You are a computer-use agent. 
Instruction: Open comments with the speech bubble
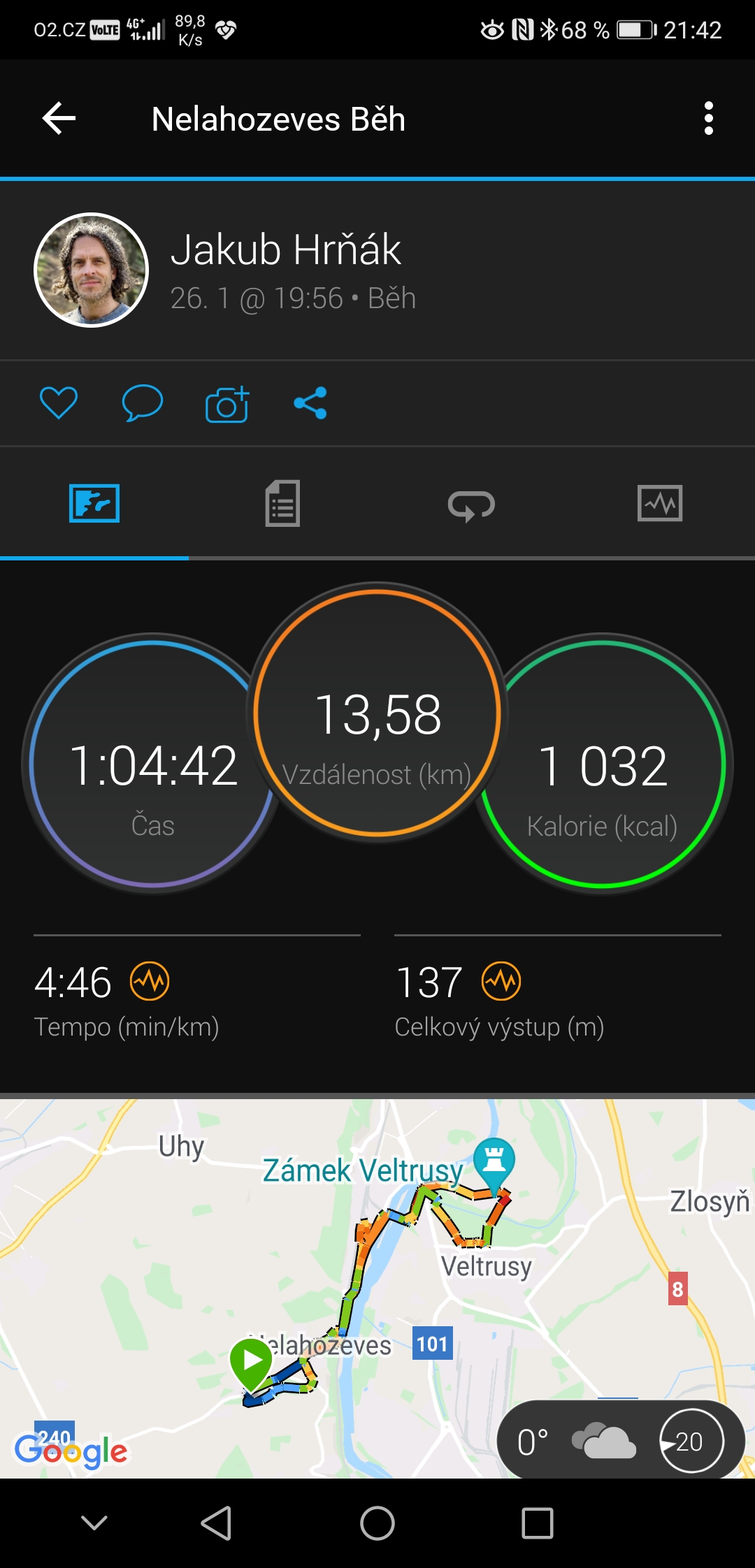[142, 402]
